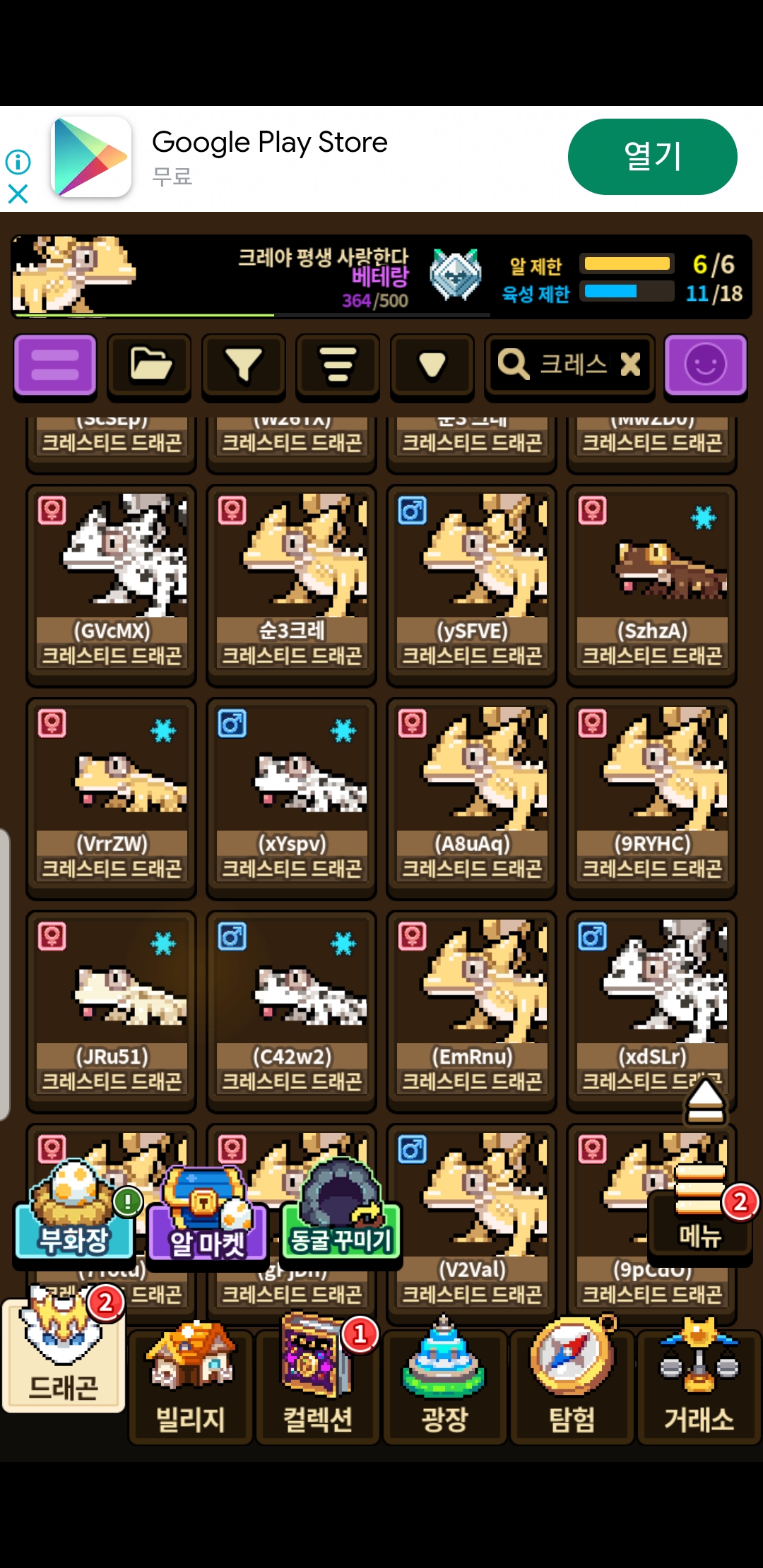The width and height of the screenshot is (763, 1568).
Task: Open the sort order button
Action: point(338,365)
